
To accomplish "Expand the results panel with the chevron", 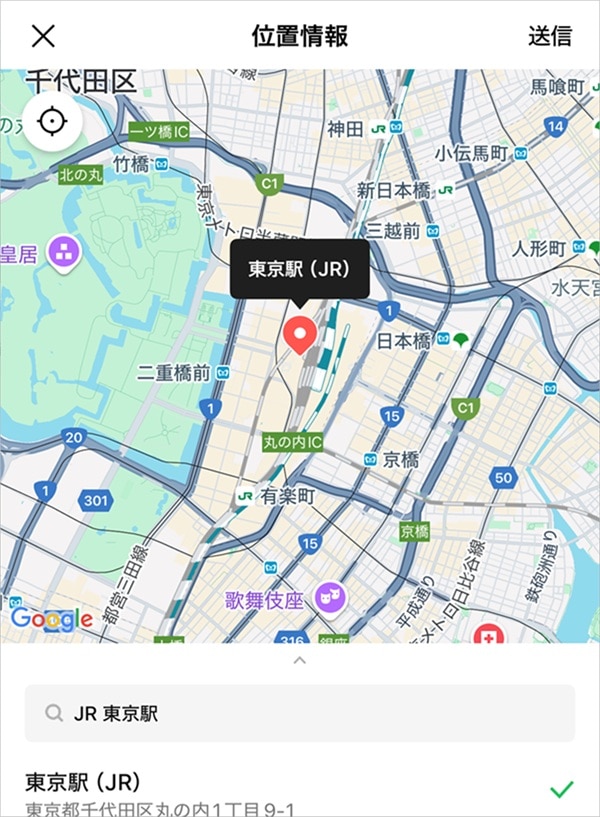I will point(300,660).
